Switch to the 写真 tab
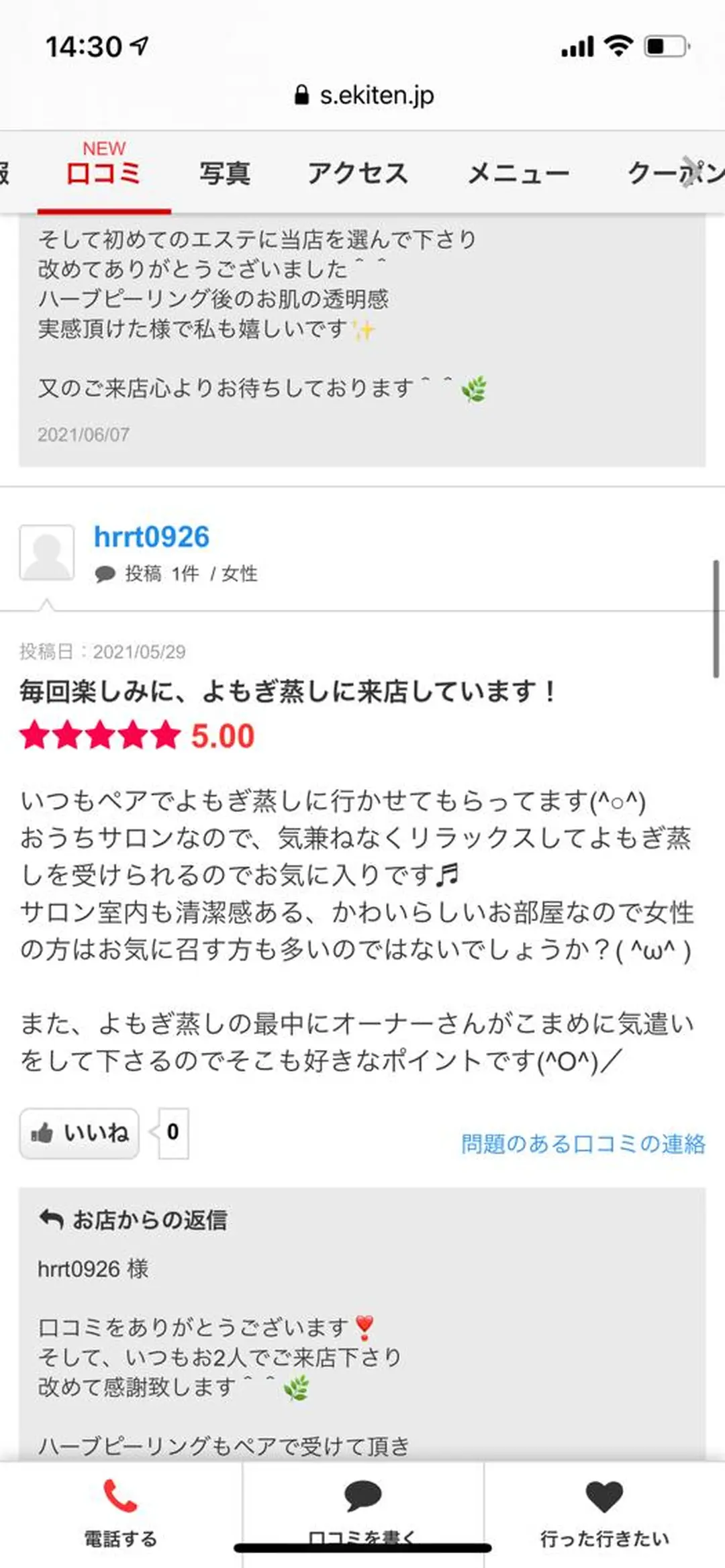 [x=224, y=173]
